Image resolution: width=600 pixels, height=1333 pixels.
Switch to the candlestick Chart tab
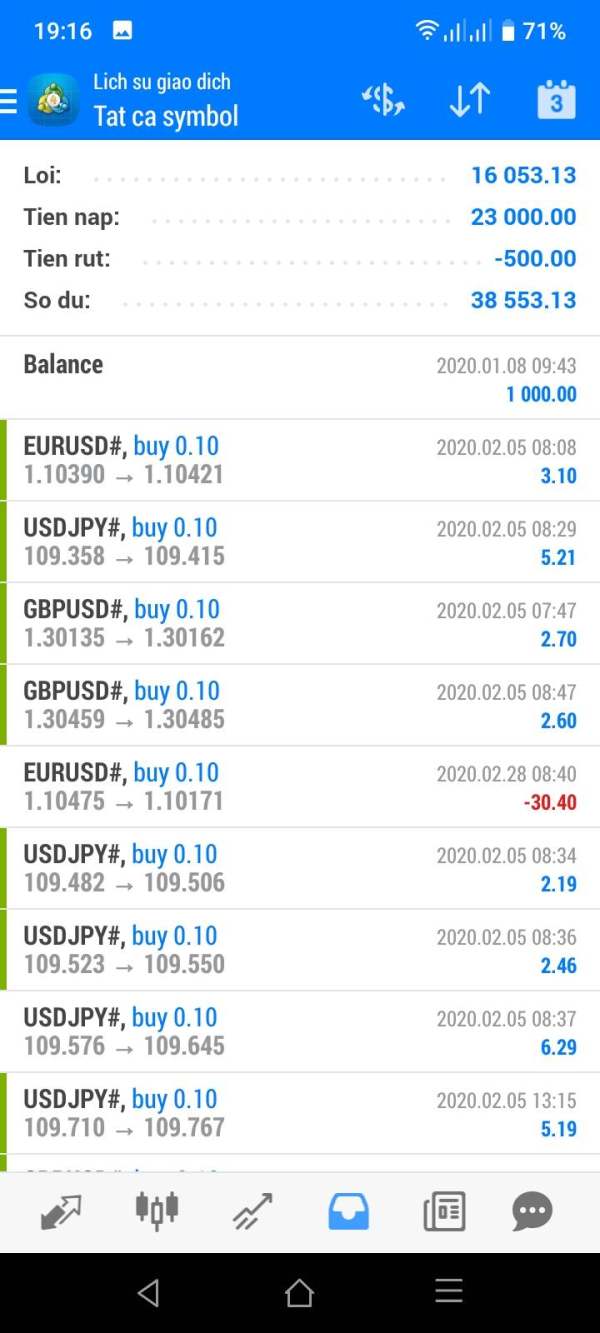(x=157, y=1210)
